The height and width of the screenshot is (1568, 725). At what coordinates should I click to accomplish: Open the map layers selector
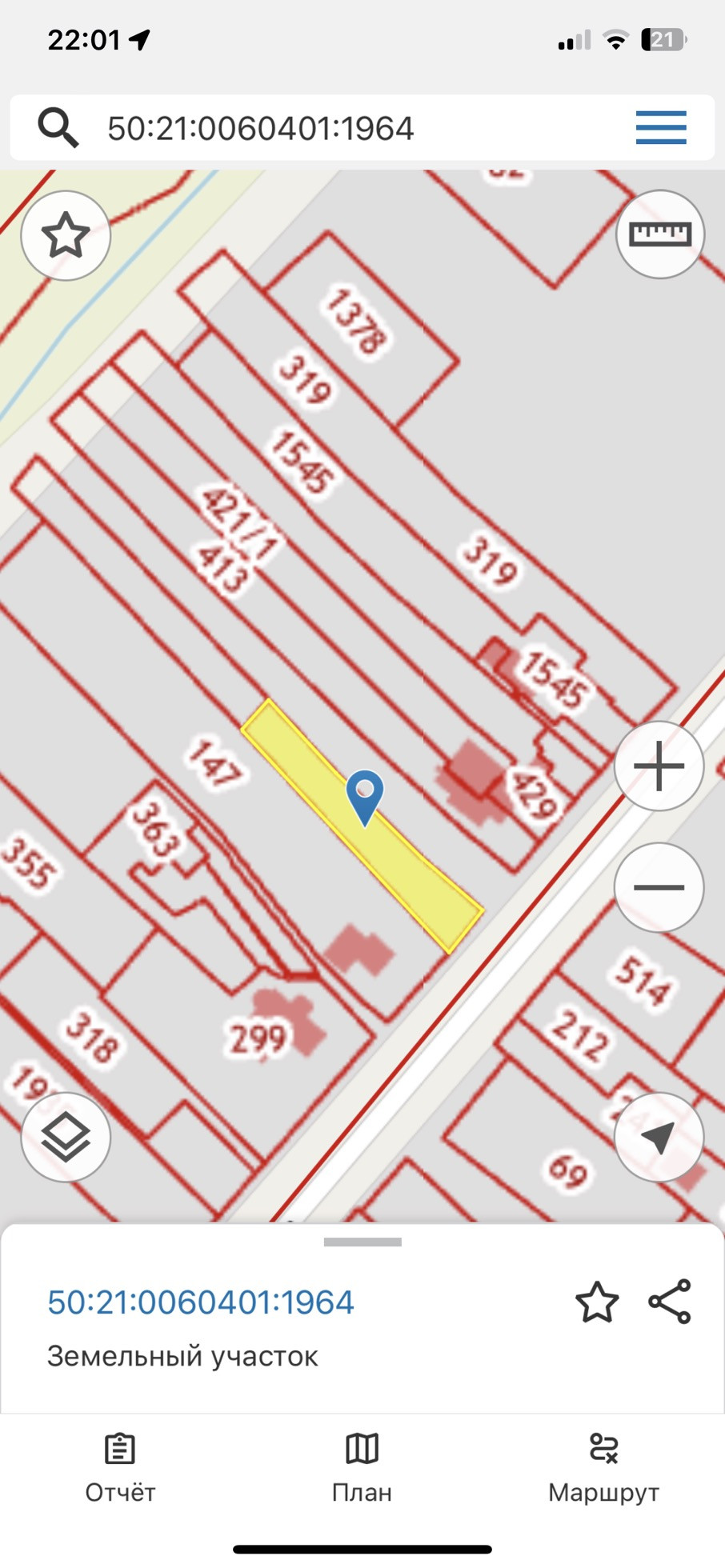coord(66,1137)
